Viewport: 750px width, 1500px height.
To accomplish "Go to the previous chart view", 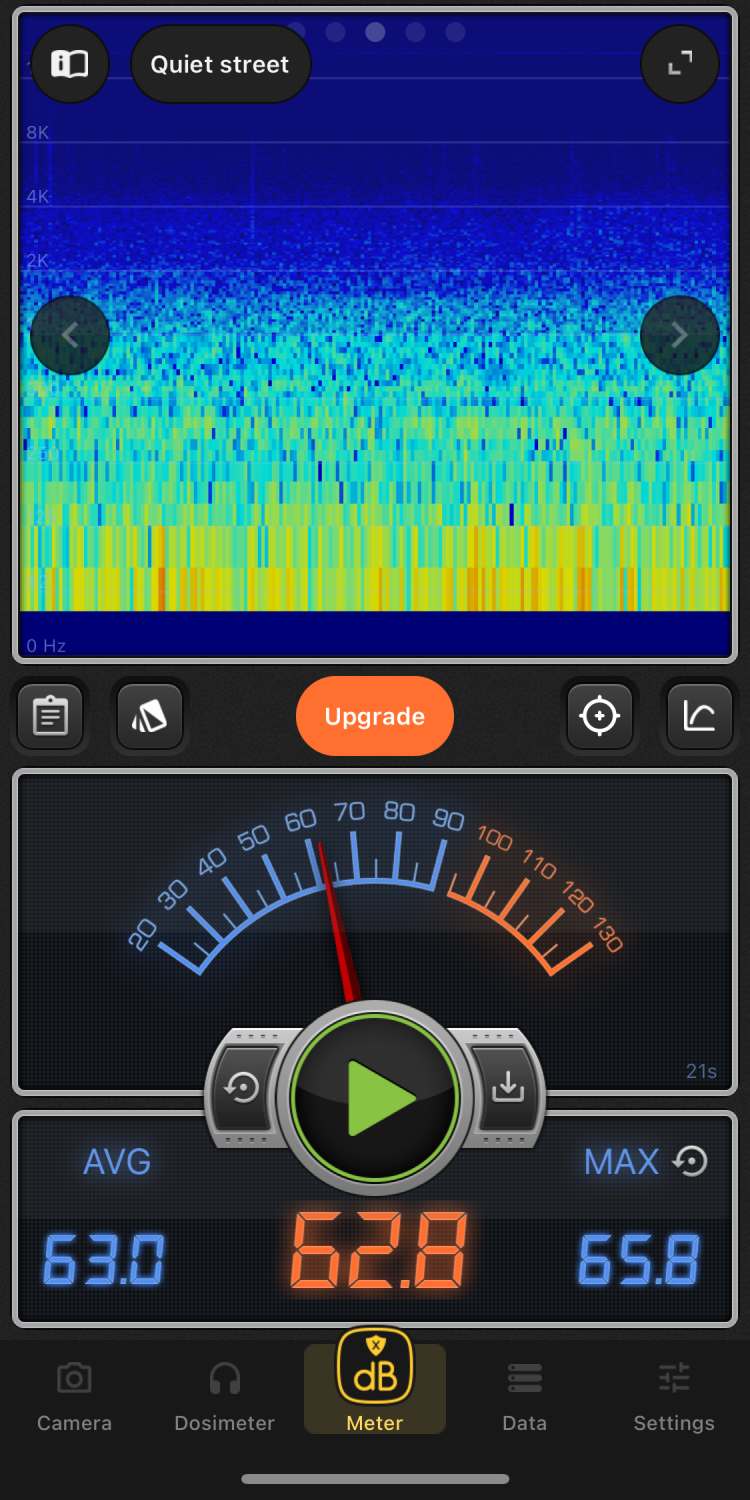I will point(70,335).
